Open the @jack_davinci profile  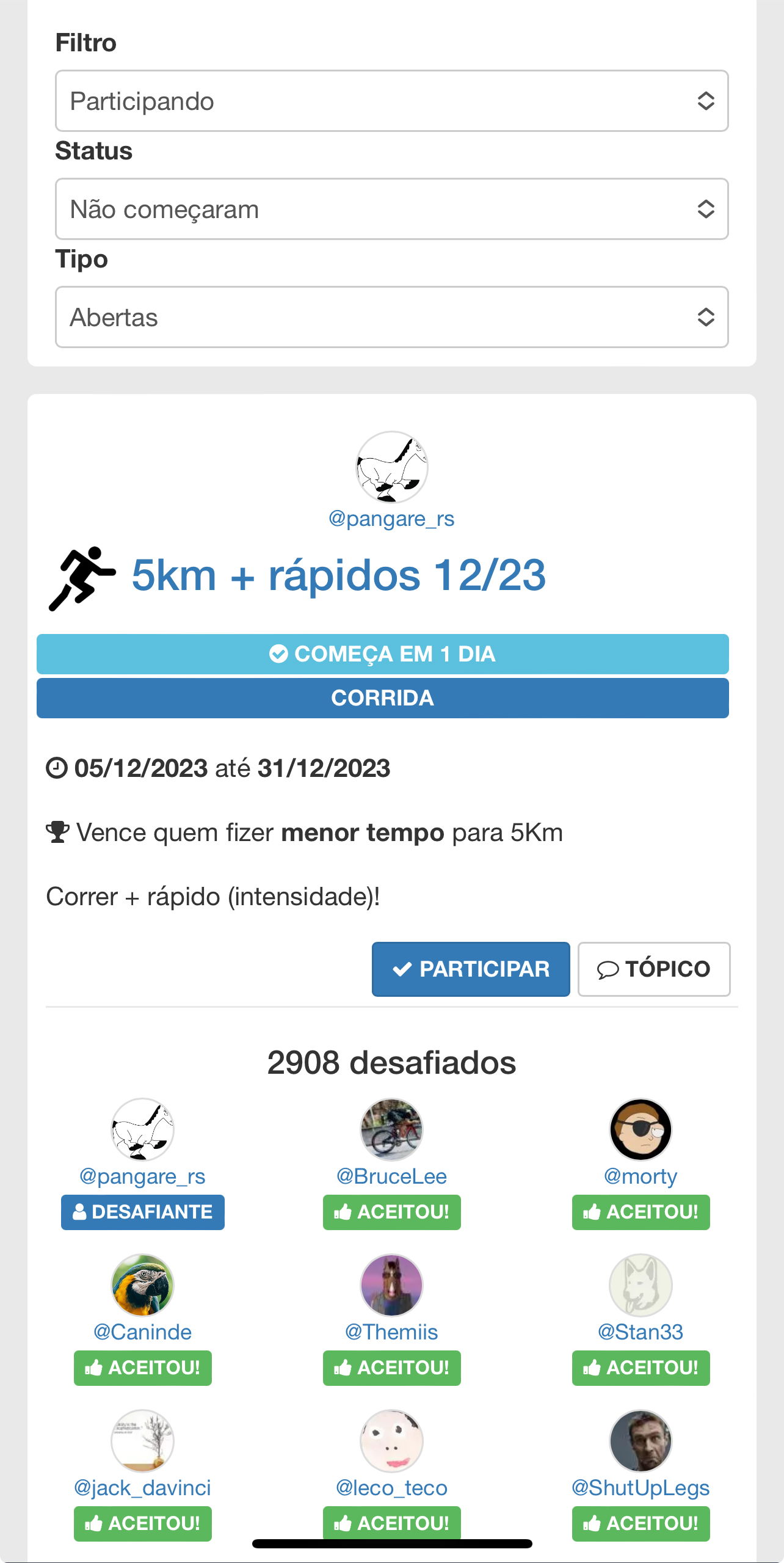click(142, 1487)
